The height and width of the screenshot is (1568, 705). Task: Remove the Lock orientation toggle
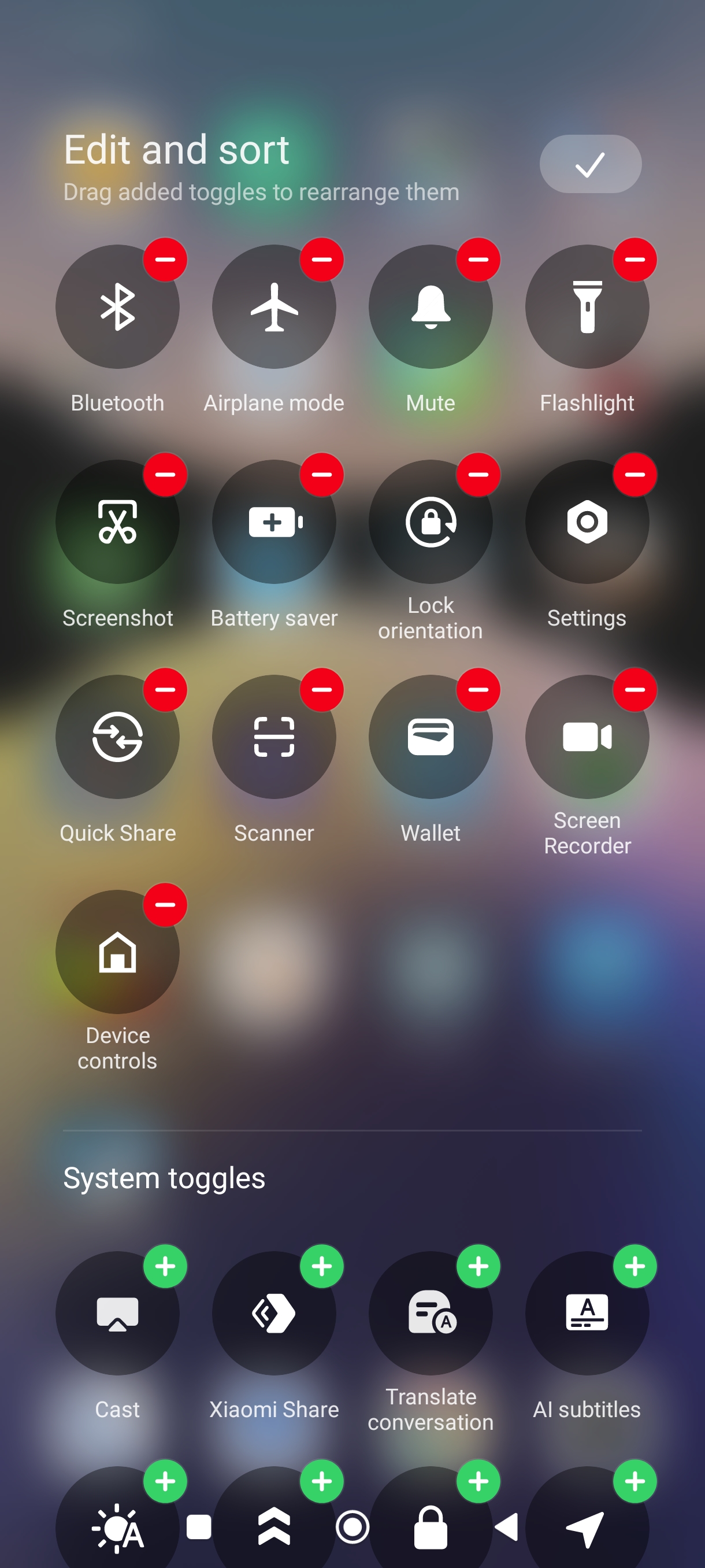pyautogui.click(x=477, y=474)
